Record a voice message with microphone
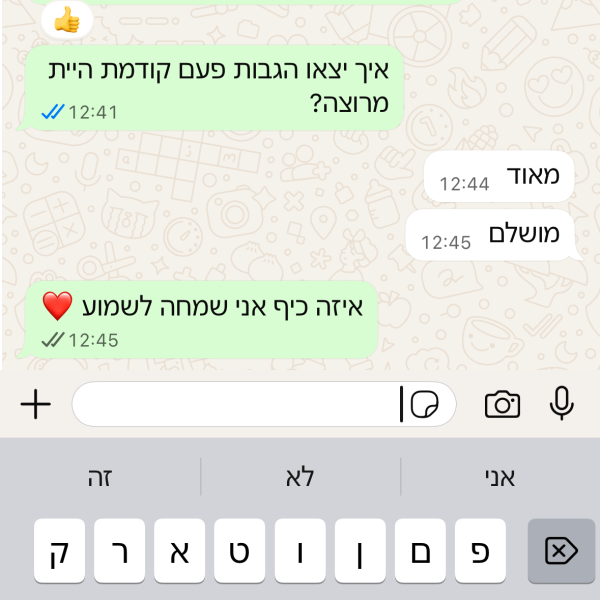 coord(562,404)
